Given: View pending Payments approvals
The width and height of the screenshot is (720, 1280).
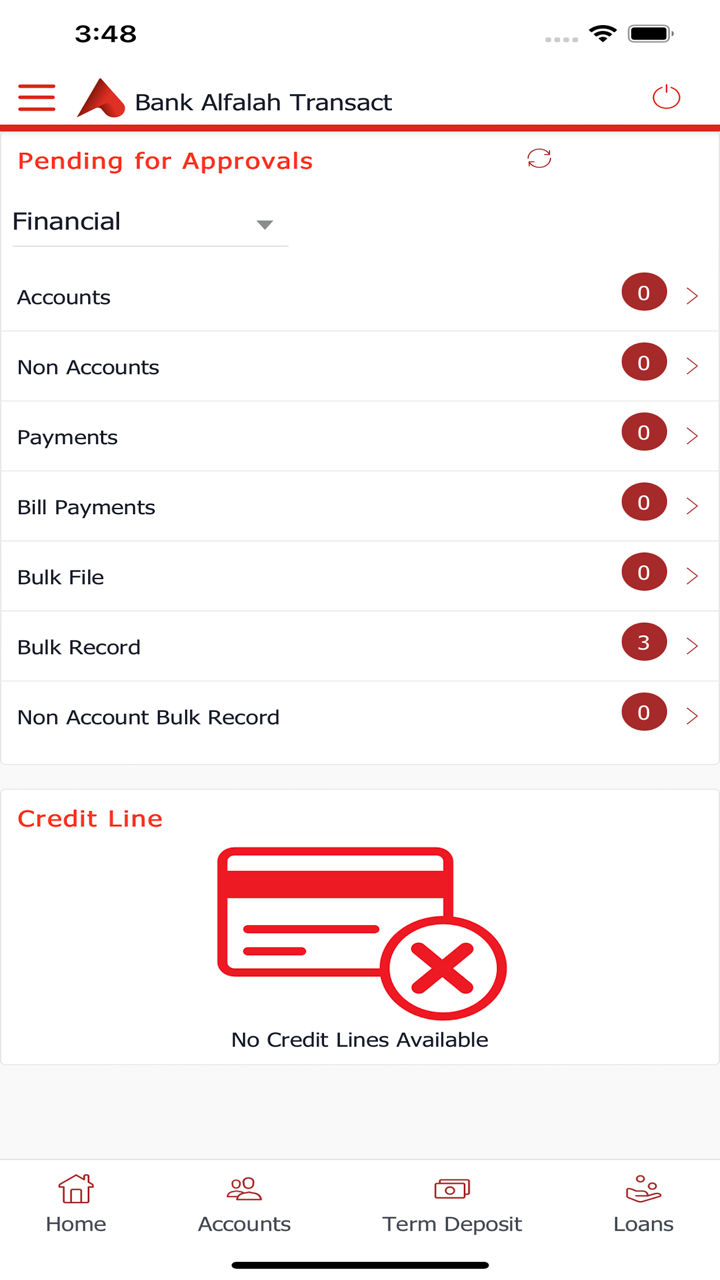Looking at the screenshot, I should click(x=360, y=436).
